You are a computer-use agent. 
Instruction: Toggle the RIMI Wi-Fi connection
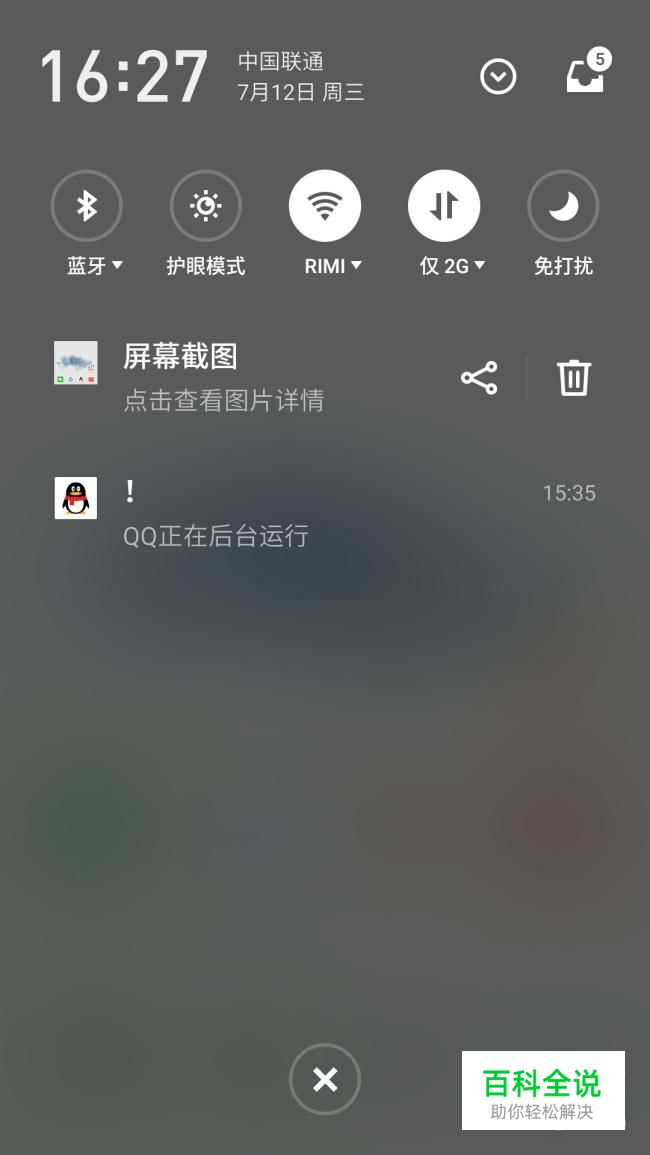click(x=325, y=206)
